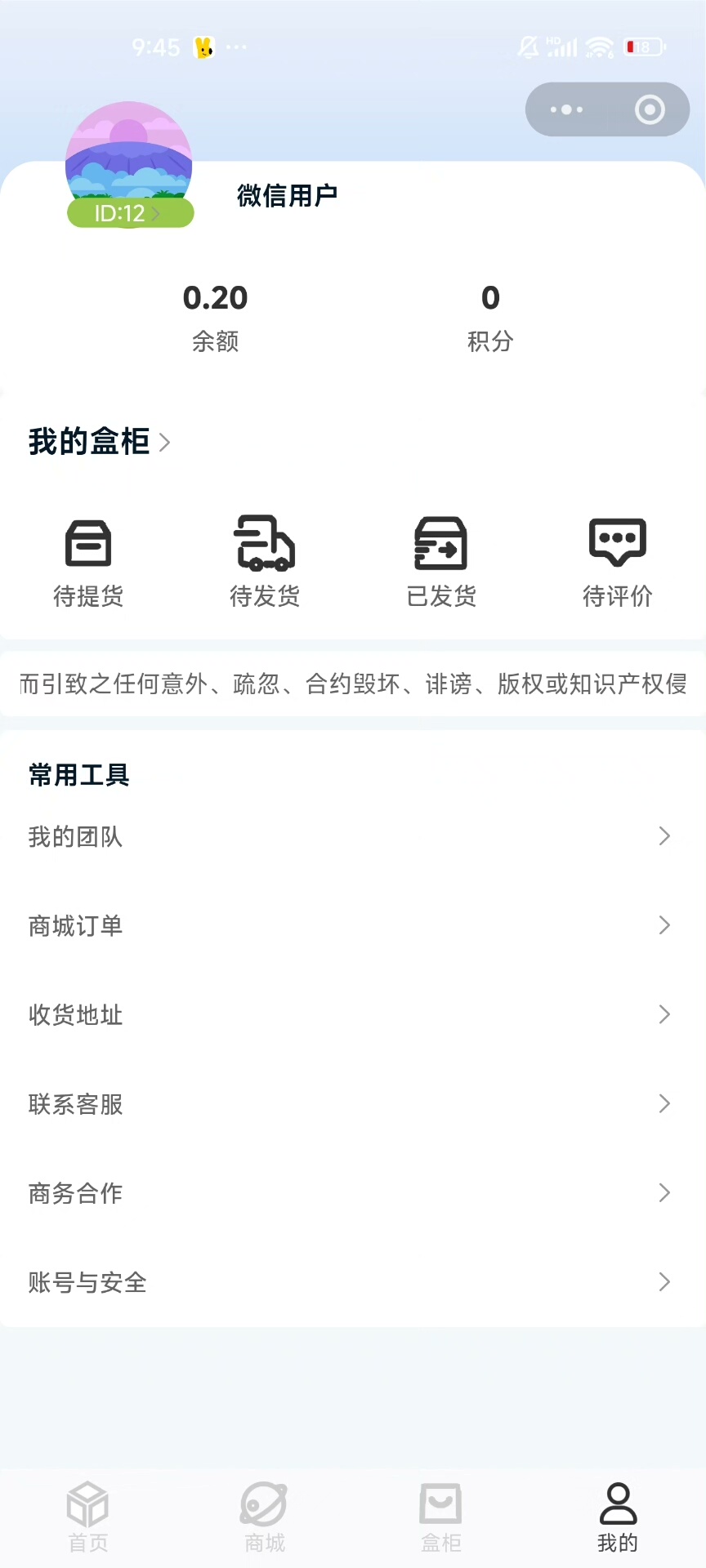The height and width of the screenshot is (1568, 706).
Task: Close the mini program via the circle icon
Action: pos(650,109)
